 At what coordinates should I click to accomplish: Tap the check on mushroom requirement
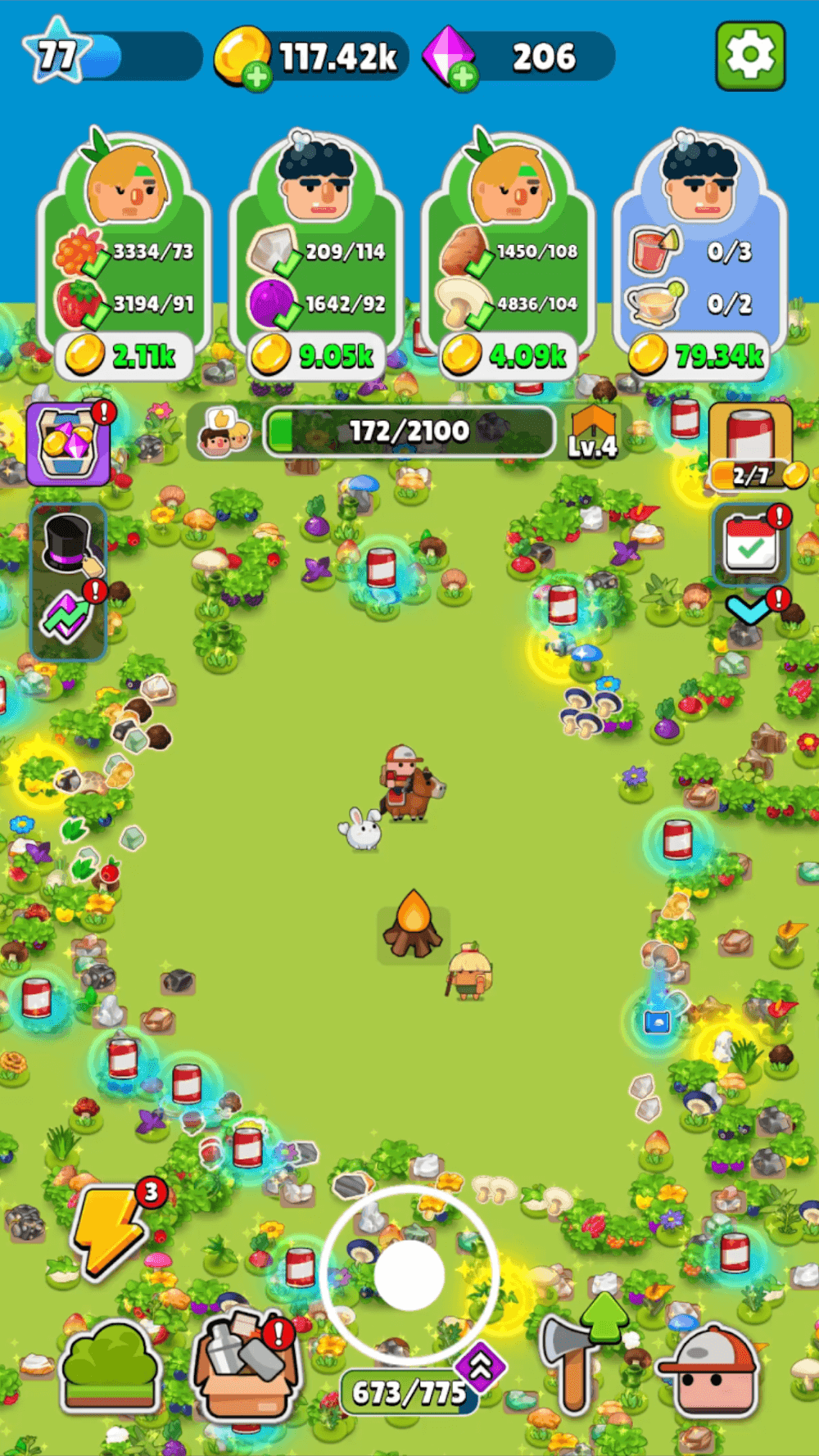pos(479,315)
